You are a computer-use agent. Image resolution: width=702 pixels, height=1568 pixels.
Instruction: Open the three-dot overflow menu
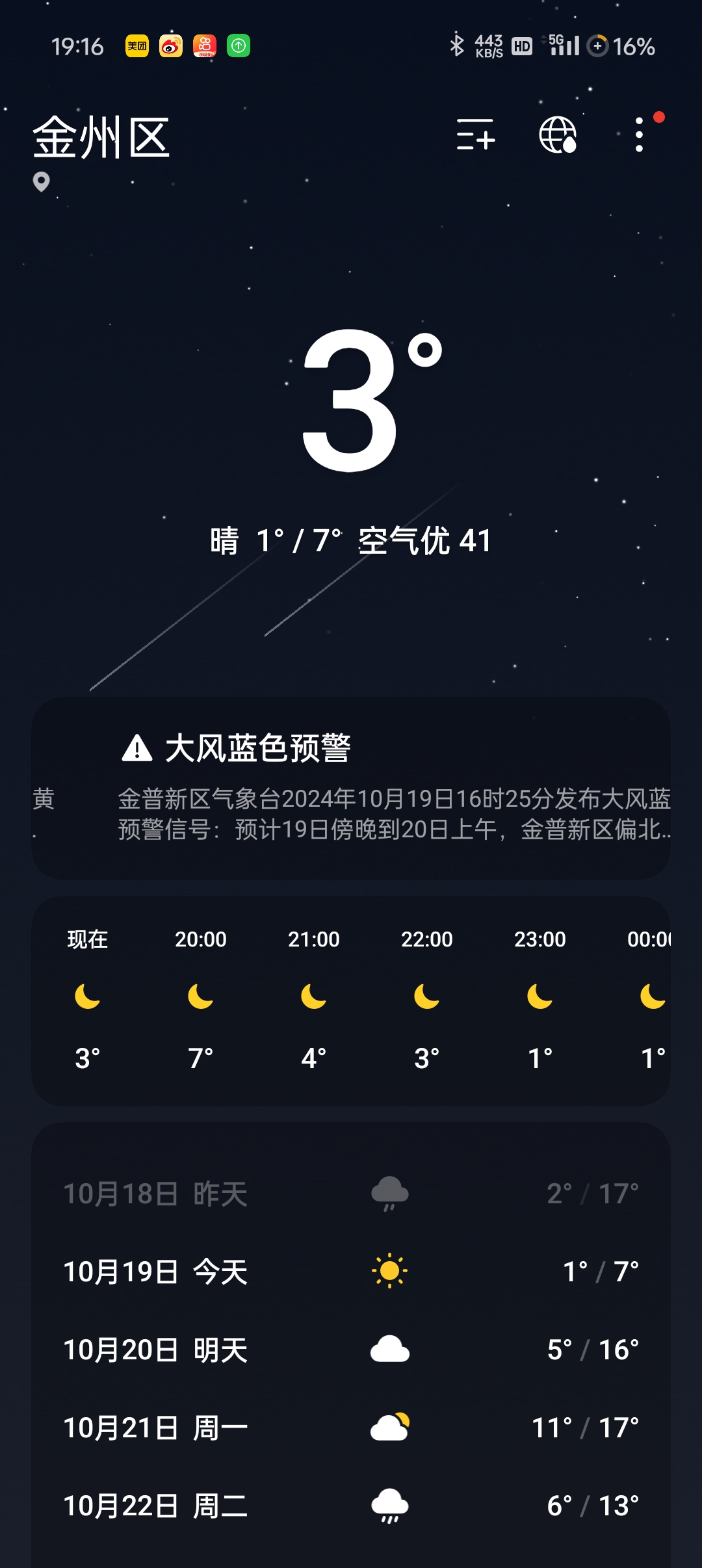click(640, 135)
